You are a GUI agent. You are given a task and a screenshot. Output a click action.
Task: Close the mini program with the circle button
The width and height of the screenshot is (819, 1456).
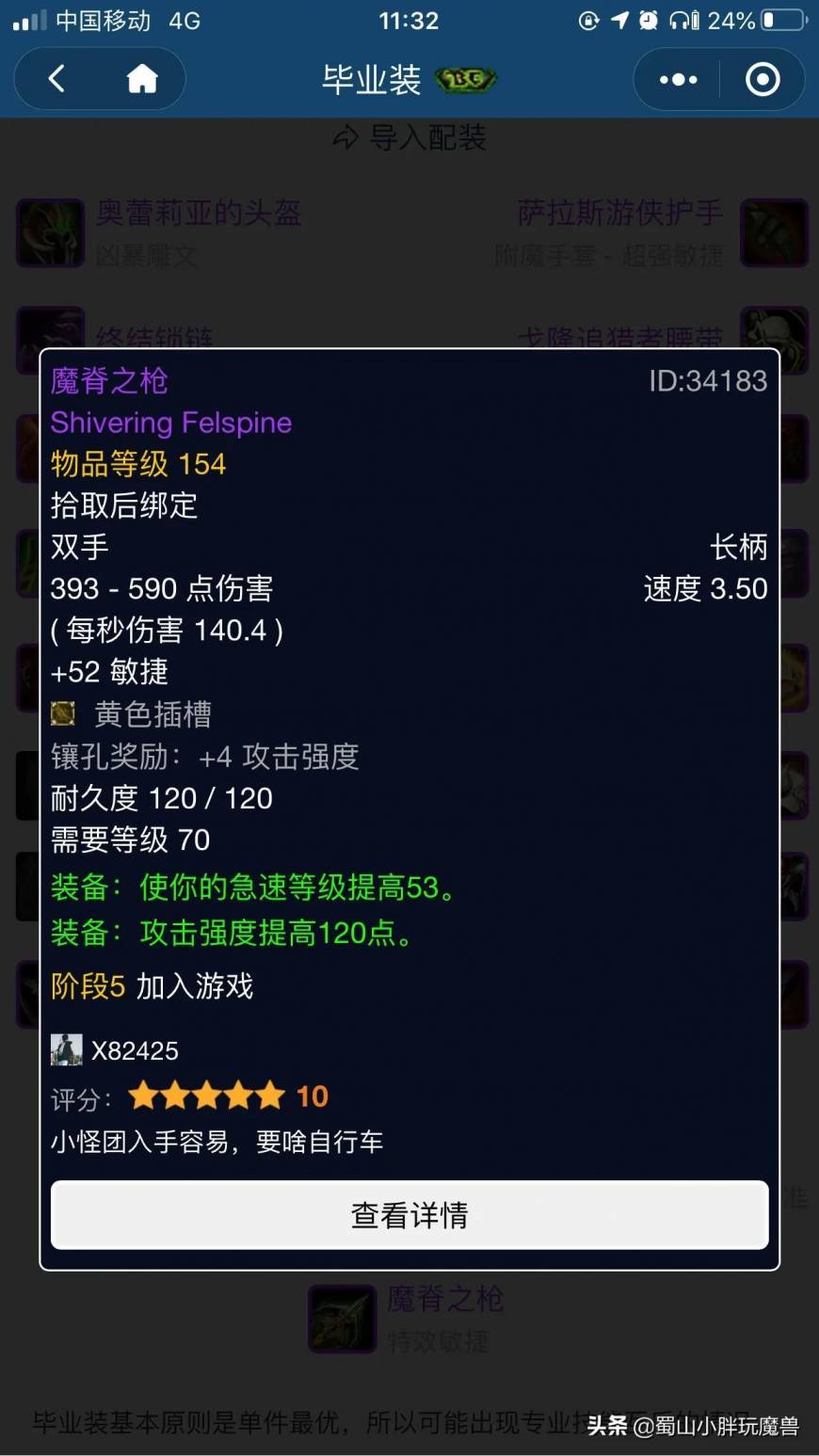[x=762, y=80]
